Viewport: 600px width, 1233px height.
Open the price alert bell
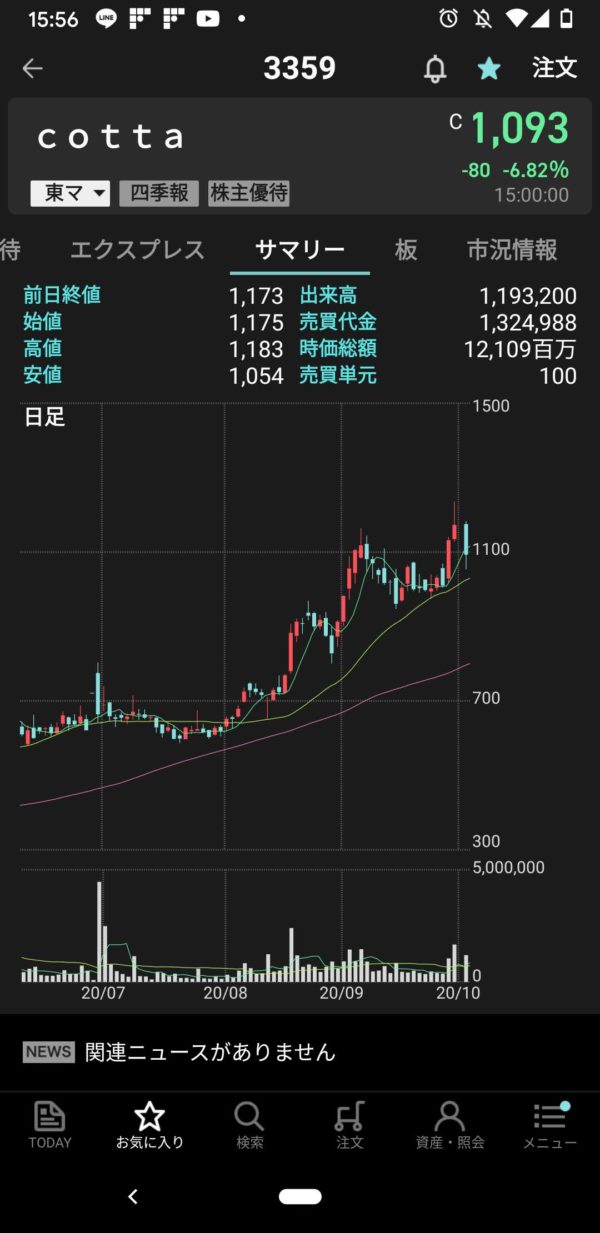pos(435,69)
